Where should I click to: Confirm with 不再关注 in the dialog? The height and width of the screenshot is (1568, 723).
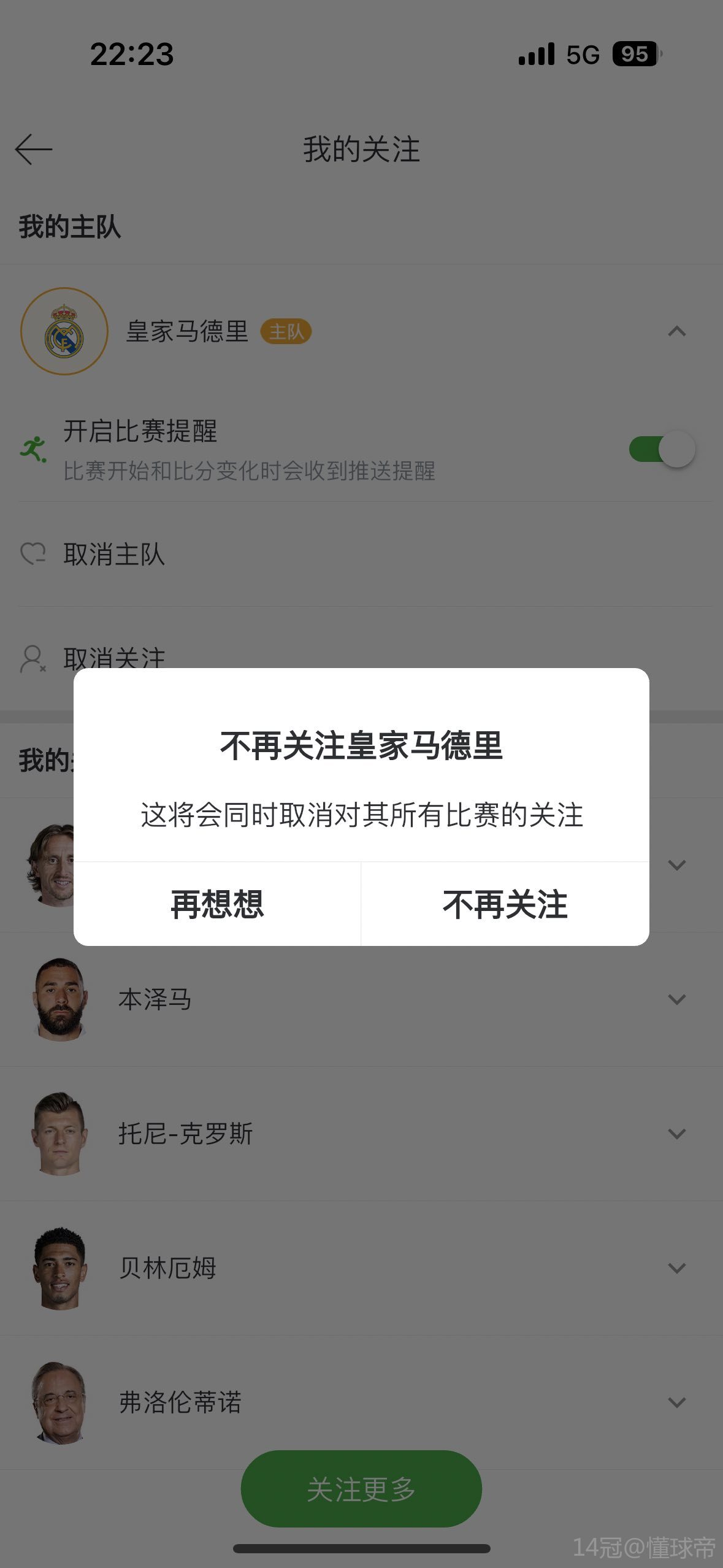click(505, 904)
